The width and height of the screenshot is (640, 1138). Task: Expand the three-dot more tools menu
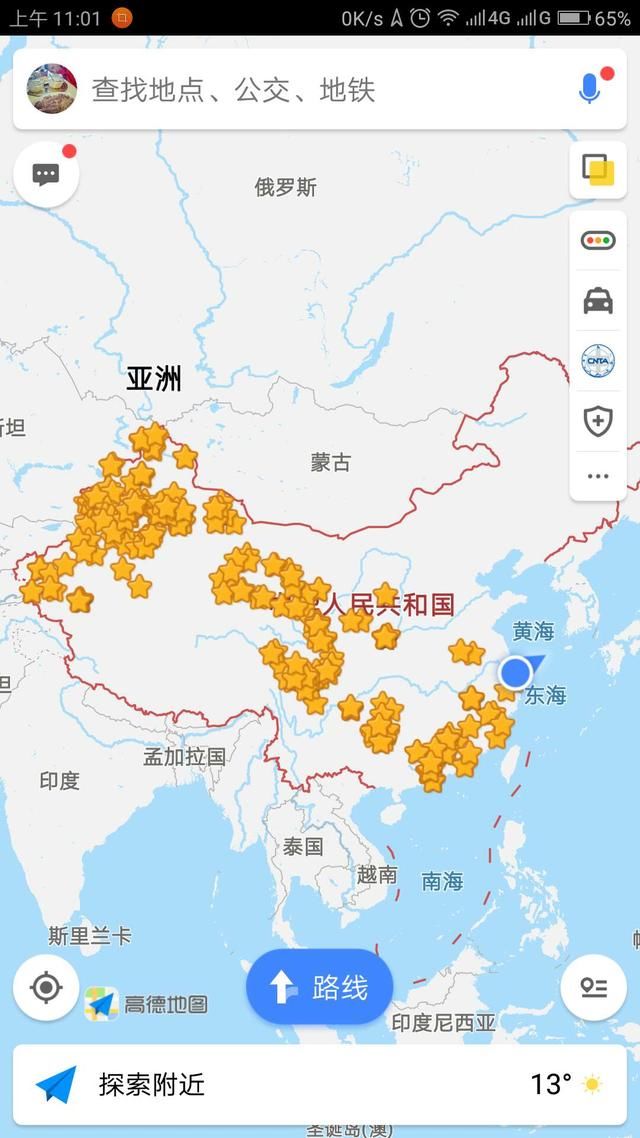pyautogui.click(x=598, y=476)
